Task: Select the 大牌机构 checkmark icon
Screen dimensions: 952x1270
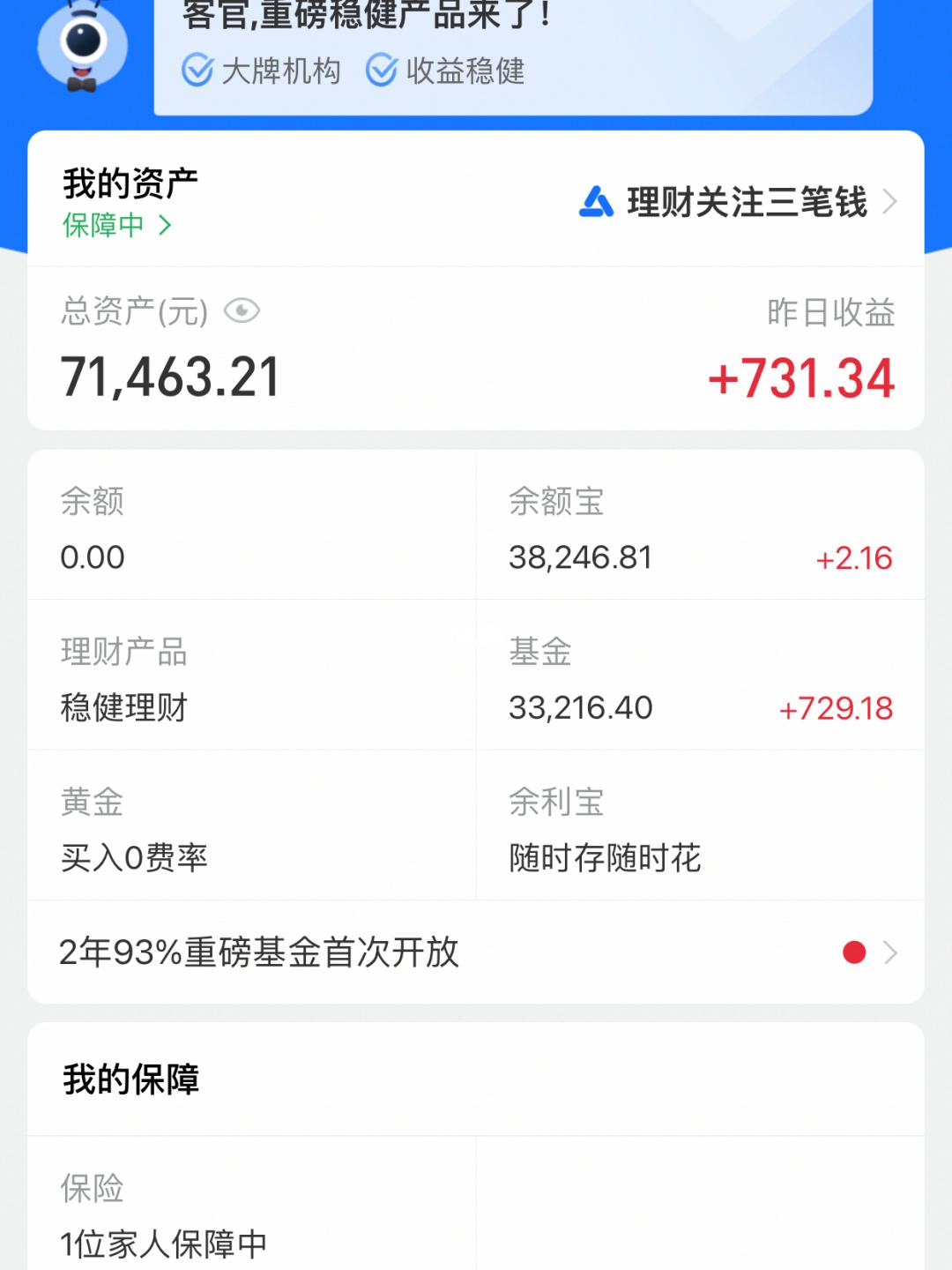Action: pyautogui.click(x=201, y=72)
